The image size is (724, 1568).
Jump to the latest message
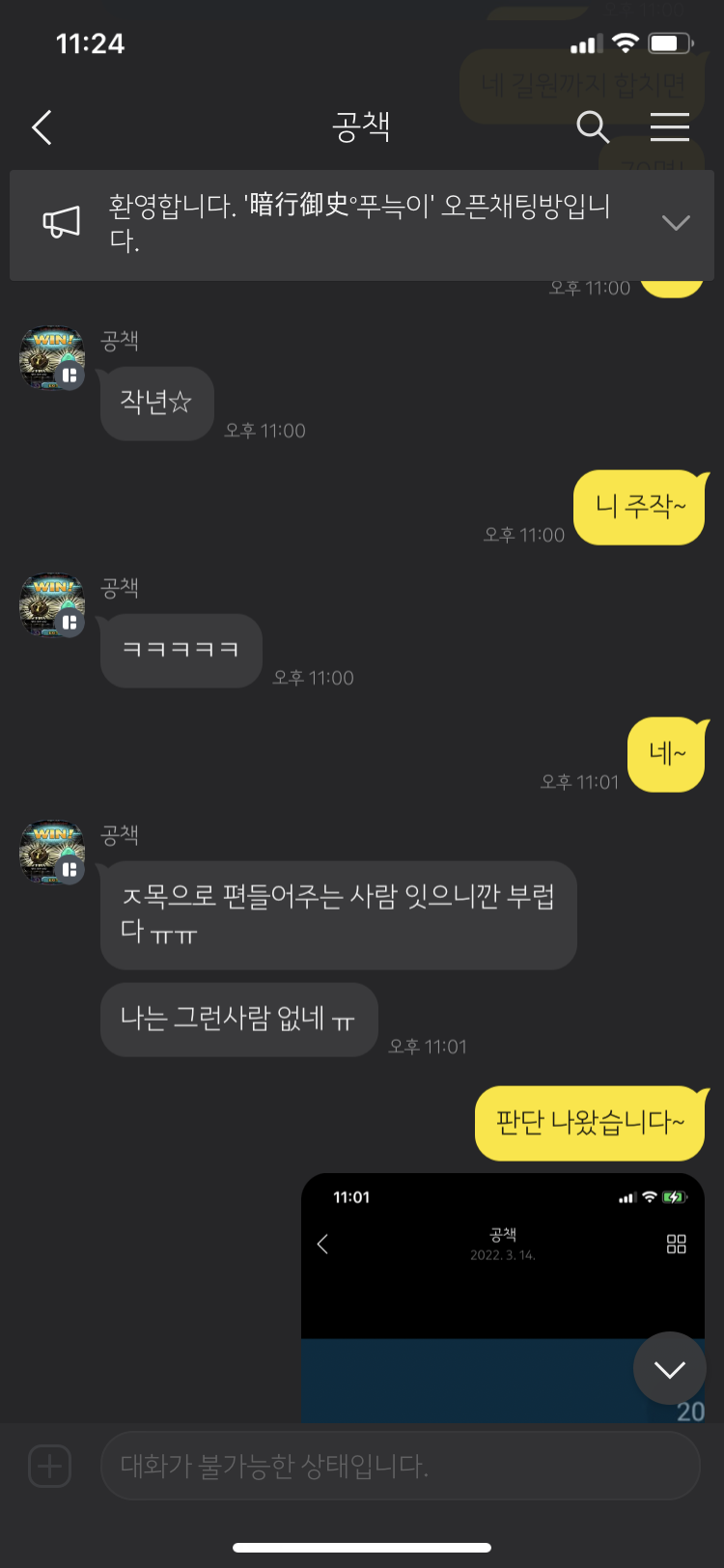[x=669, y=1368]
